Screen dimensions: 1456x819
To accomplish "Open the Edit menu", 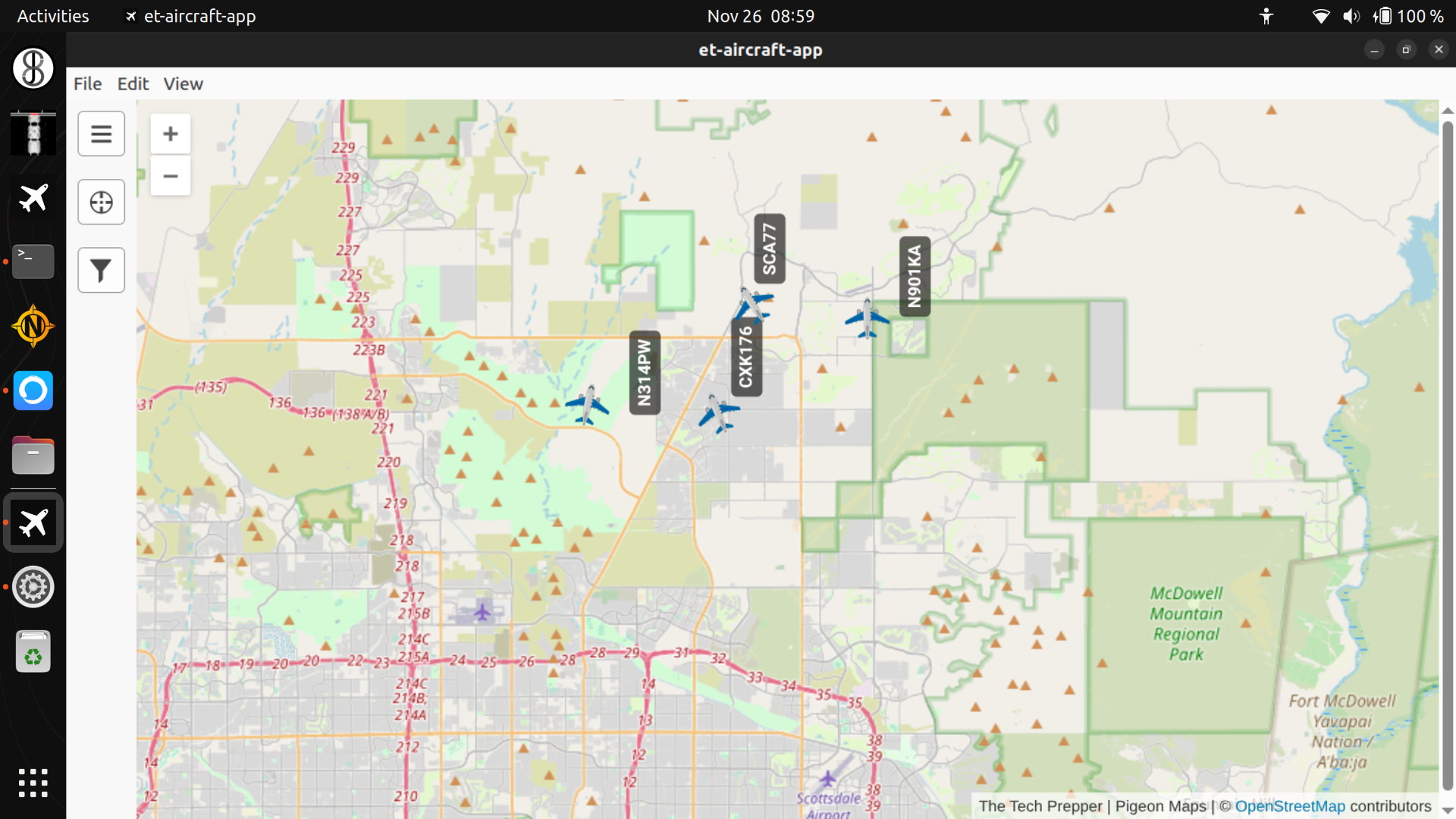I will [133, 84].
